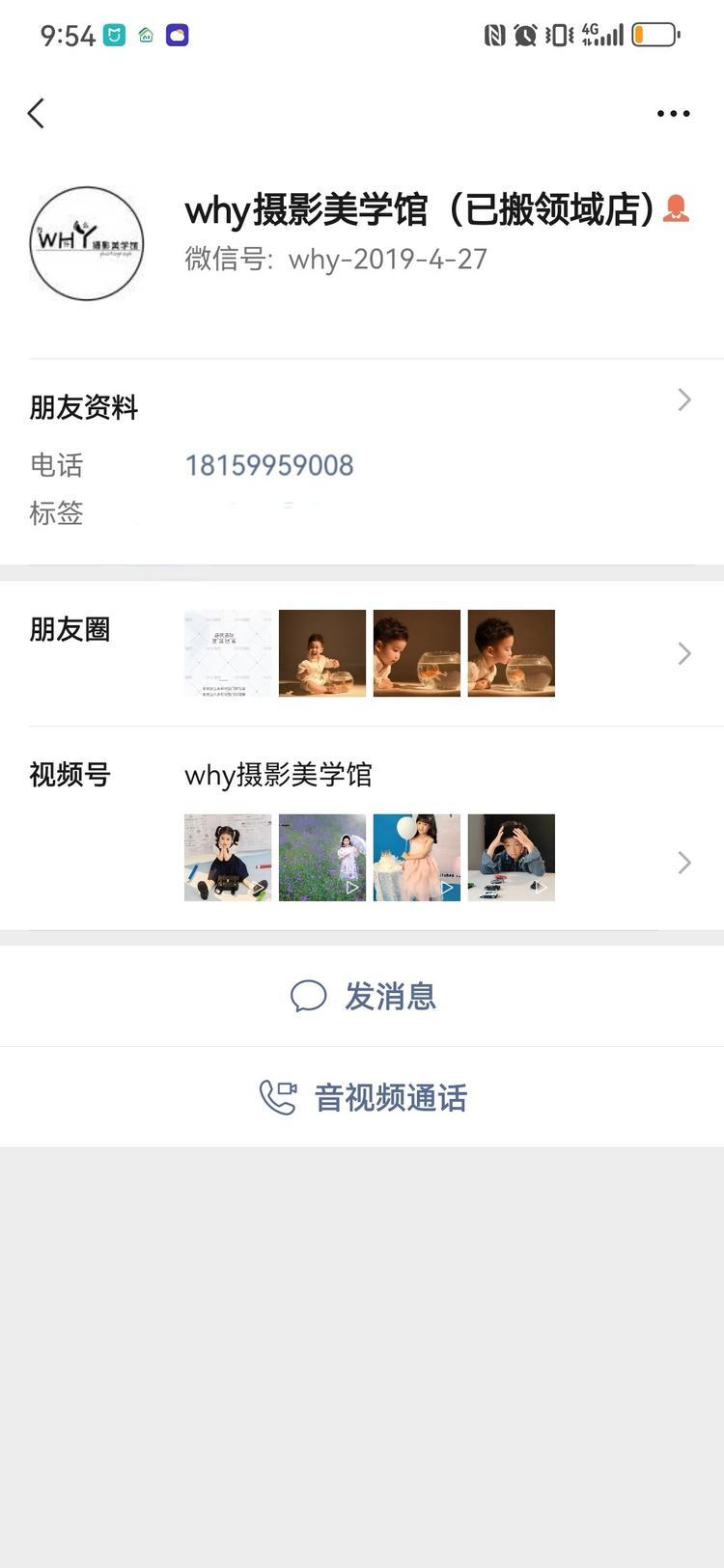Screen dimensions: 724x1568
Task: Start a call via 音视频通话
Action: coord(363,1097)
